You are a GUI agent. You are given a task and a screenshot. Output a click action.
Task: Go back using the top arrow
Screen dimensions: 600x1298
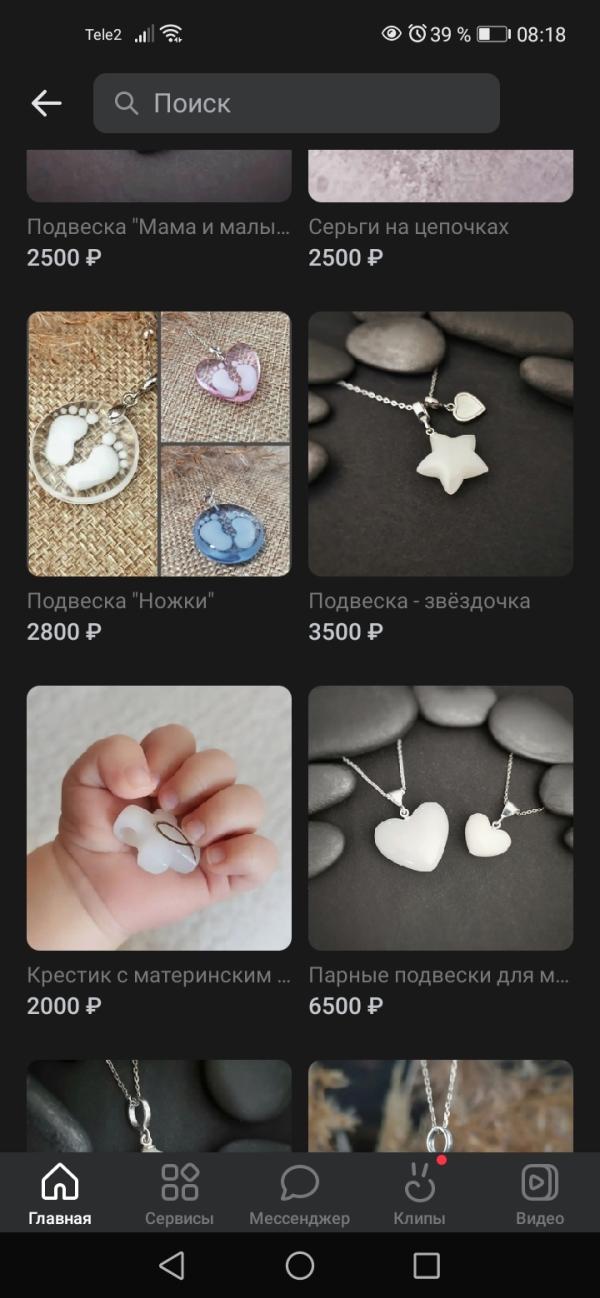[x=46, y=103]
